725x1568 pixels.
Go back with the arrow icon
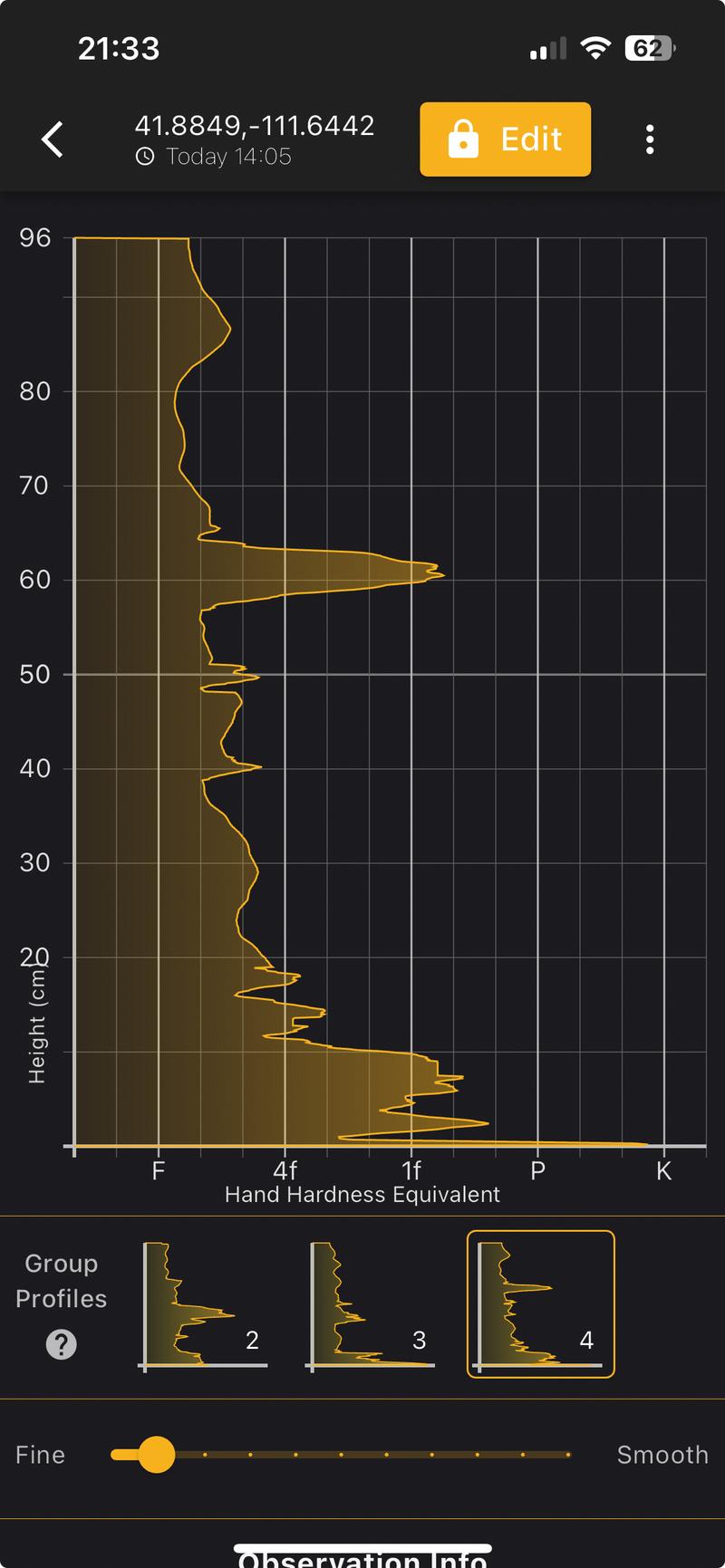53,139
